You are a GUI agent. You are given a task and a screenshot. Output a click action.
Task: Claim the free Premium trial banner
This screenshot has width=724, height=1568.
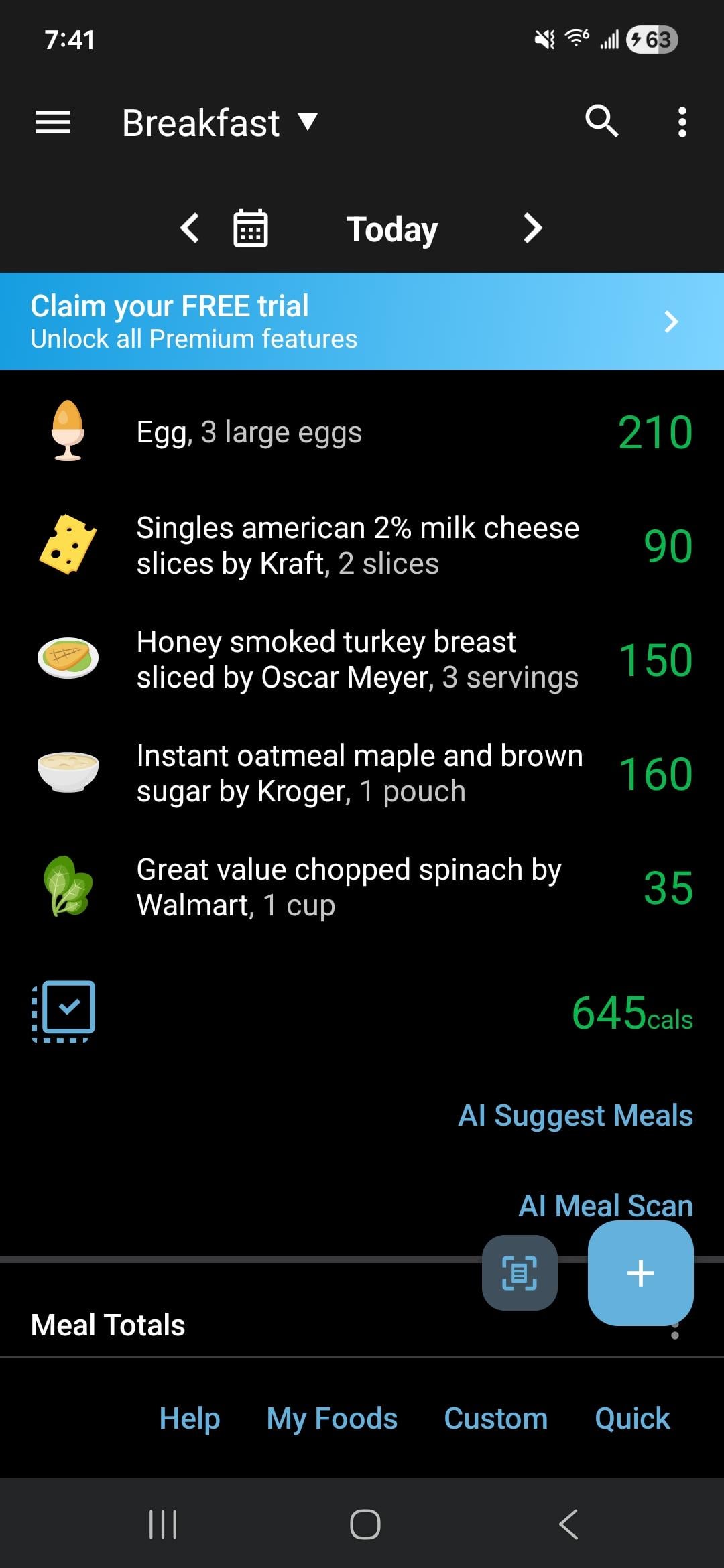coord(362,322)
